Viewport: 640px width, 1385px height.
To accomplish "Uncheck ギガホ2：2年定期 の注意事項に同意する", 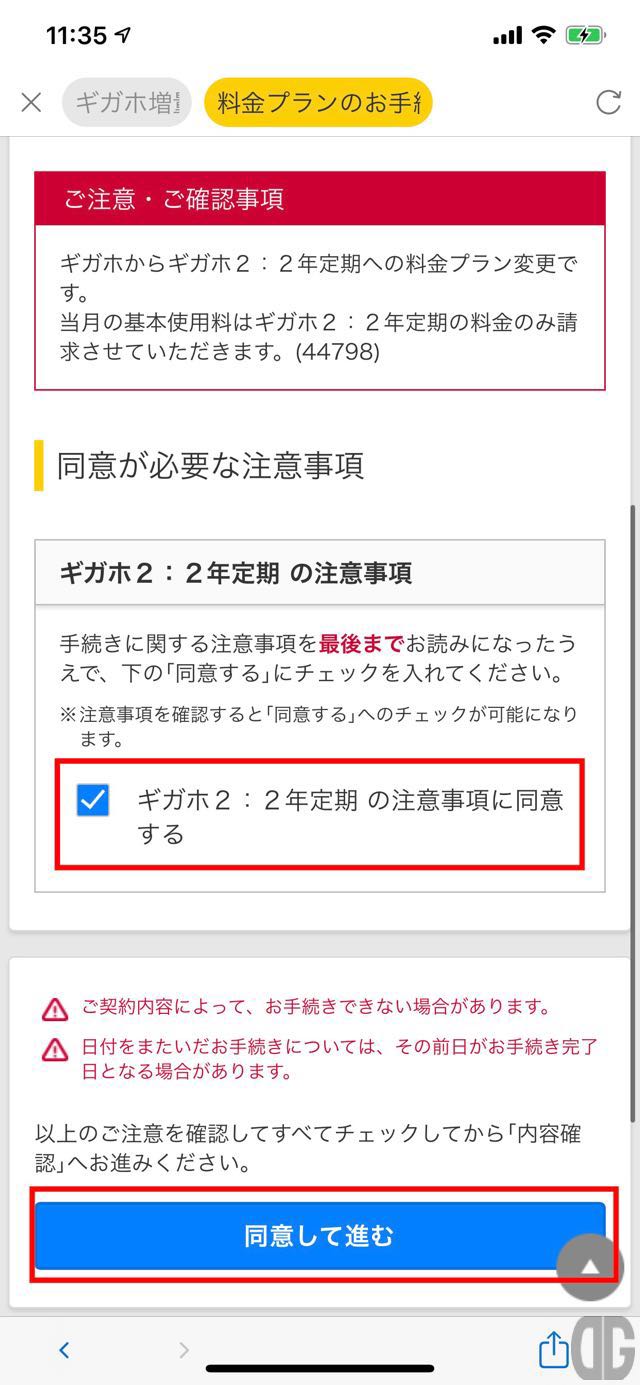I will 93,800.
